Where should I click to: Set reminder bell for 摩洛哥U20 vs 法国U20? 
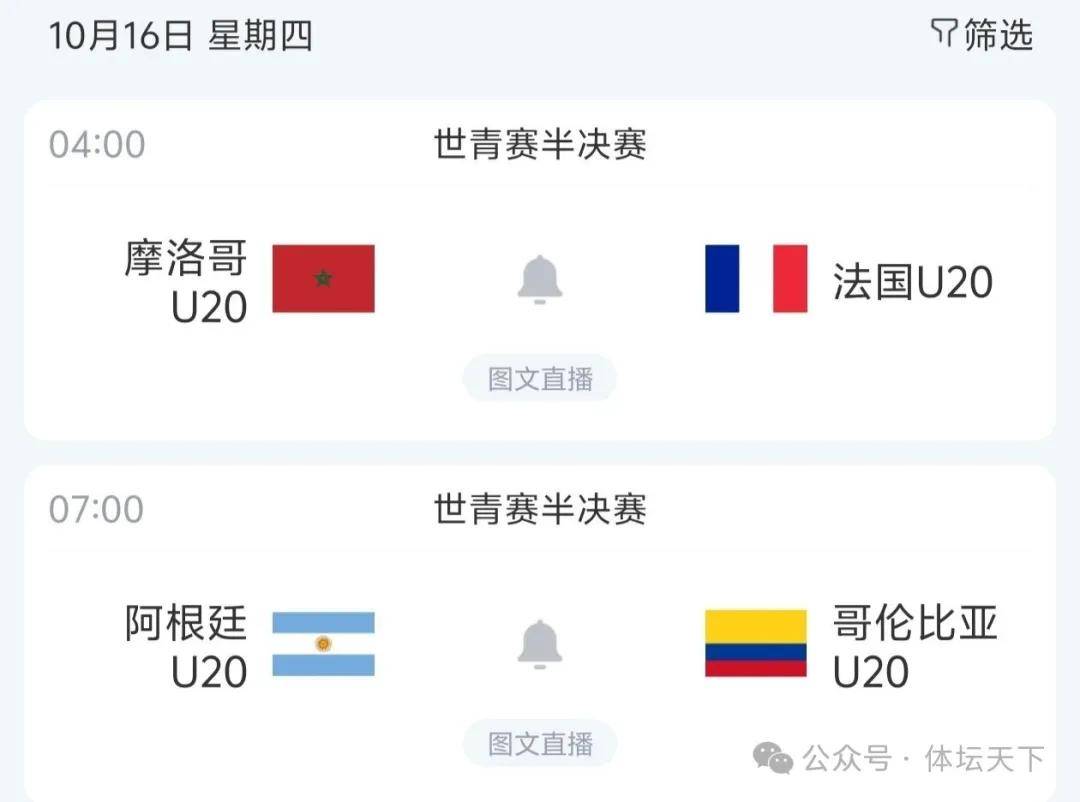[x=540, y=279]
